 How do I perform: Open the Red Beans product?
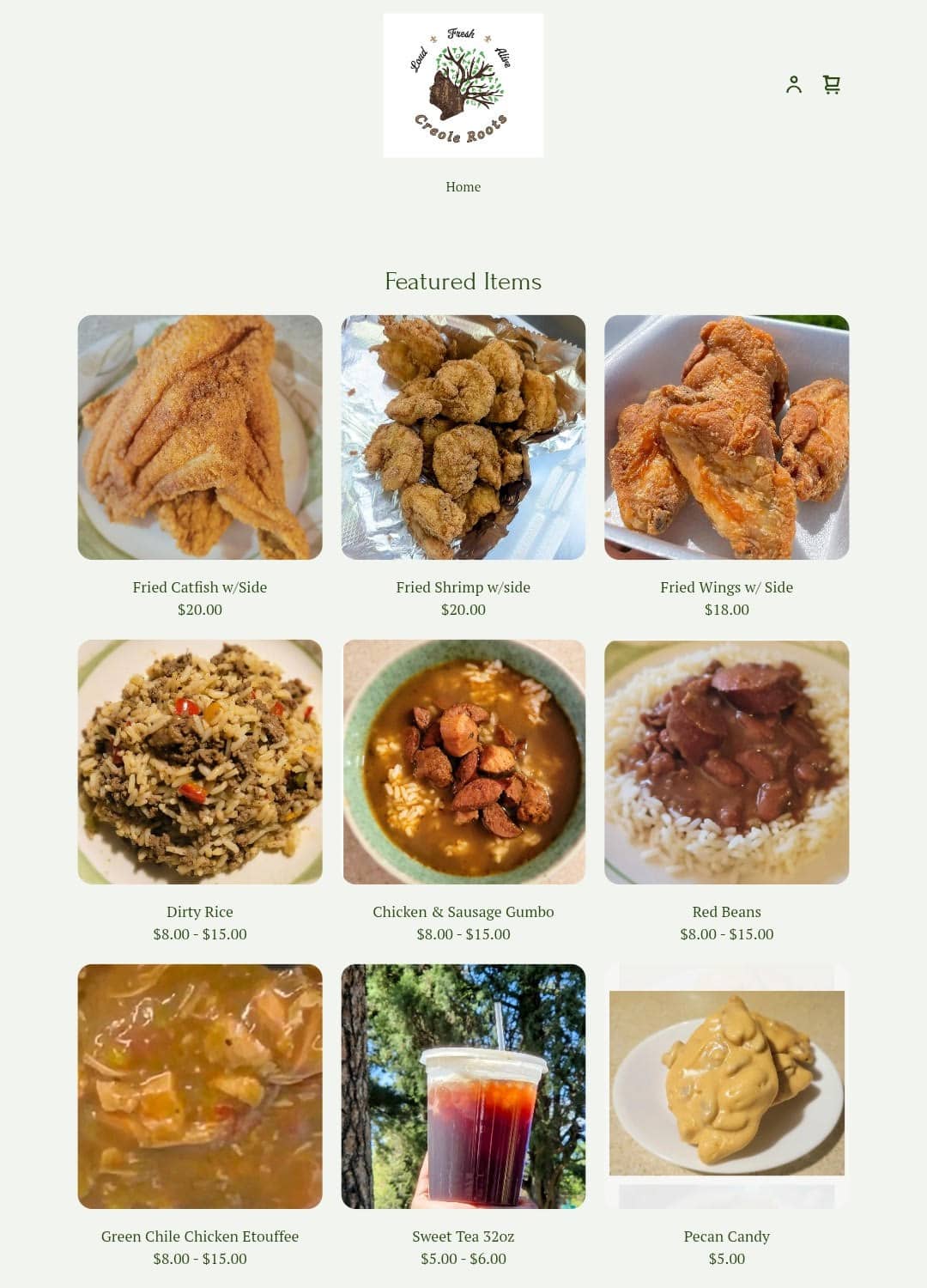click(726, 762)
